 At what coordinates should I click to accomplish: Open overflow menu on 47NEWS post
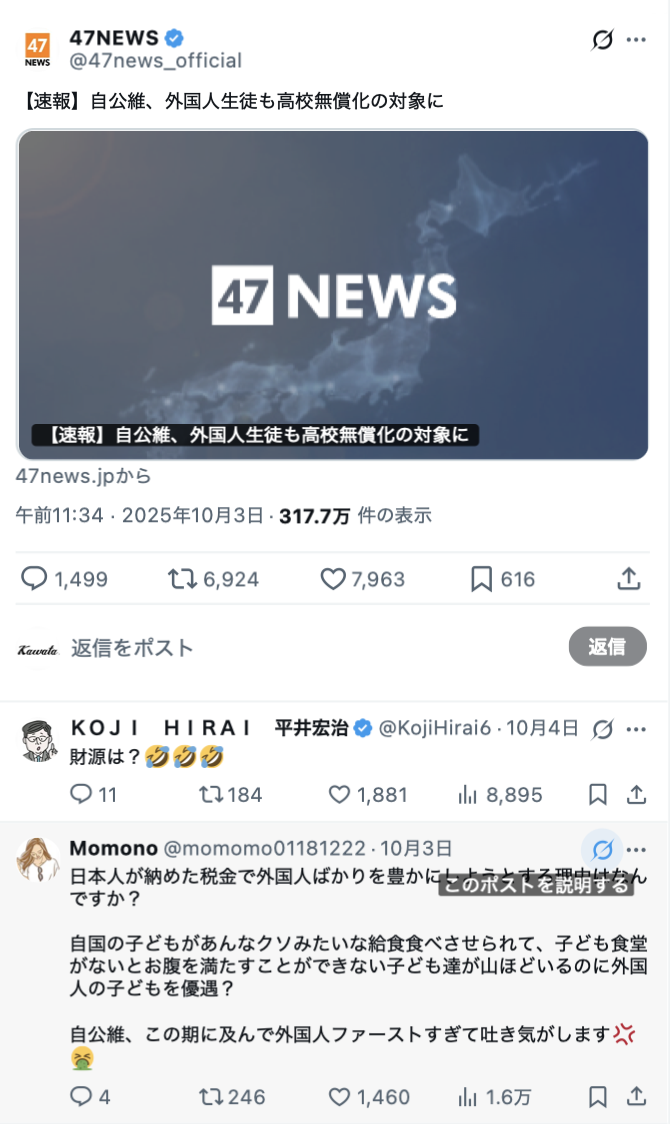click(x=636, y=40)
